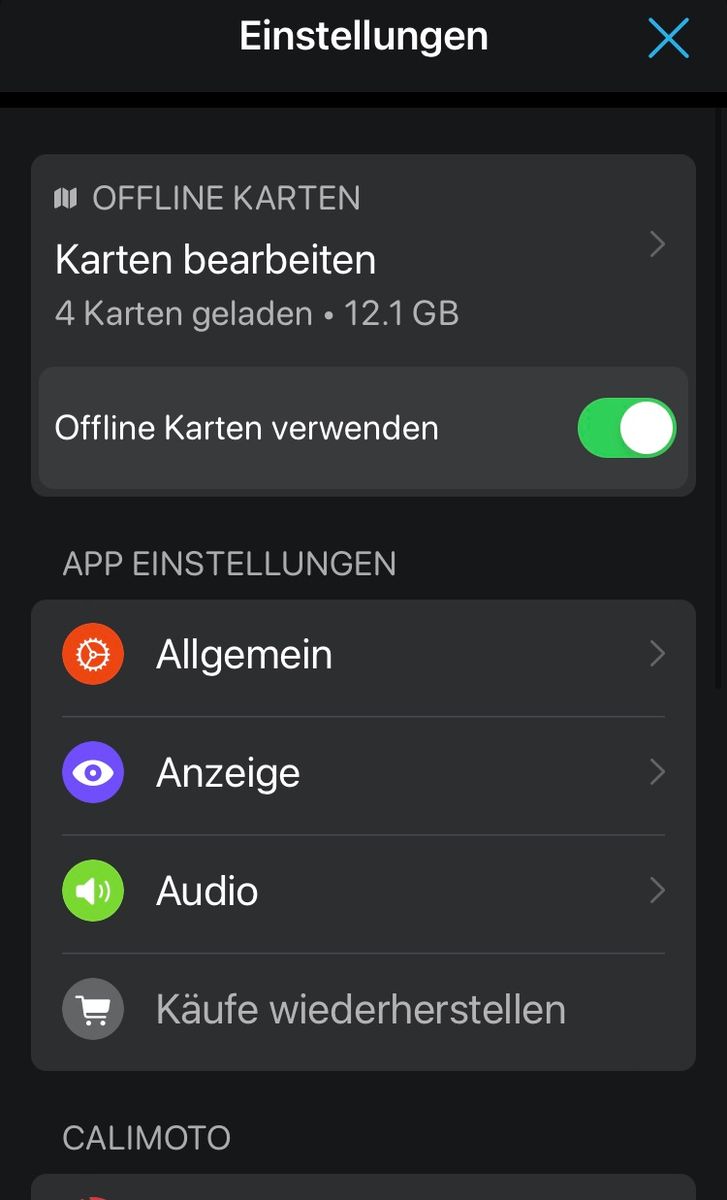
Task: Close the Einstellungen screen
Action: coord(668,39)
